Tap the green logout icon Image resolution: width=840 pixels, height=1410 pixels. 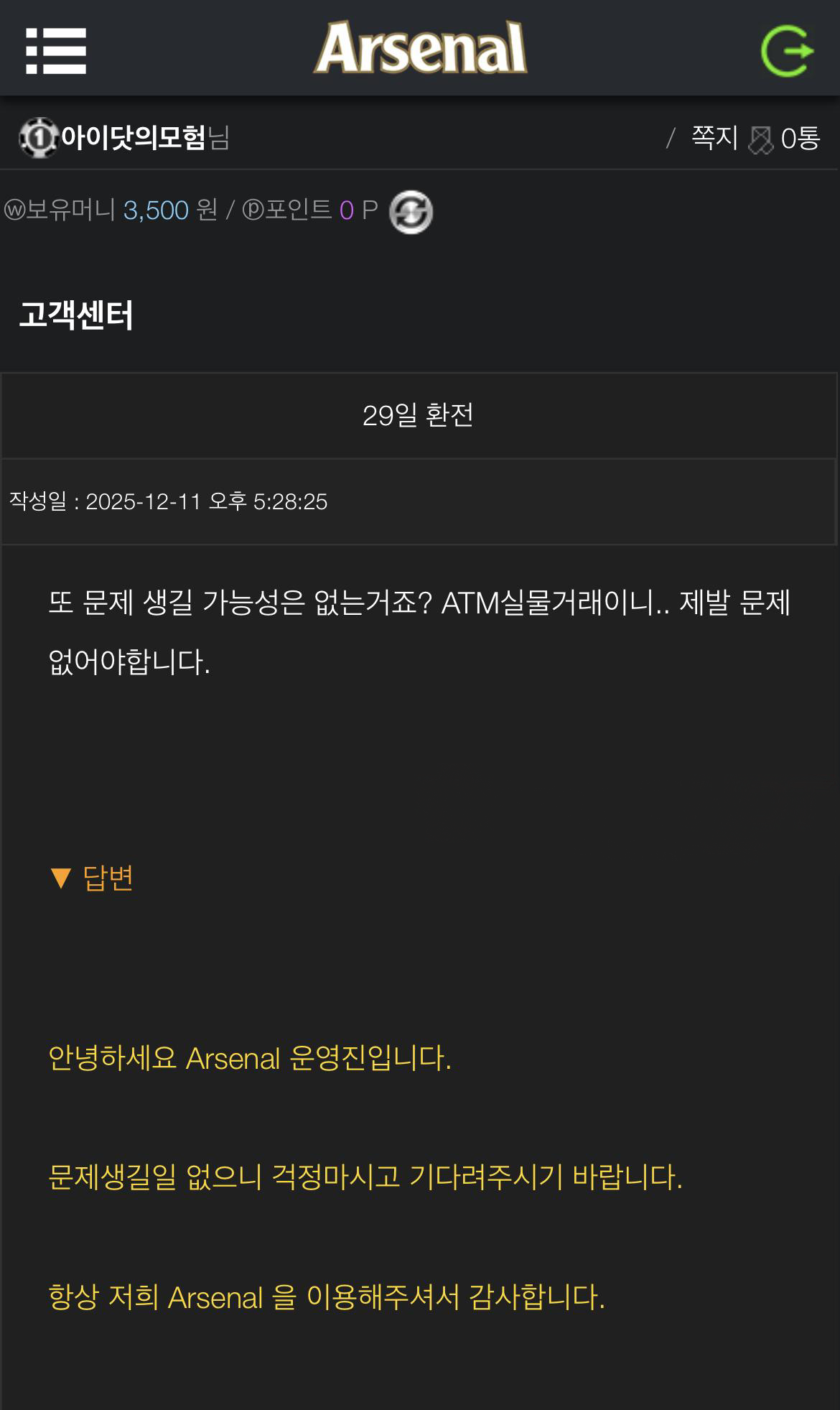pos(787,51)
